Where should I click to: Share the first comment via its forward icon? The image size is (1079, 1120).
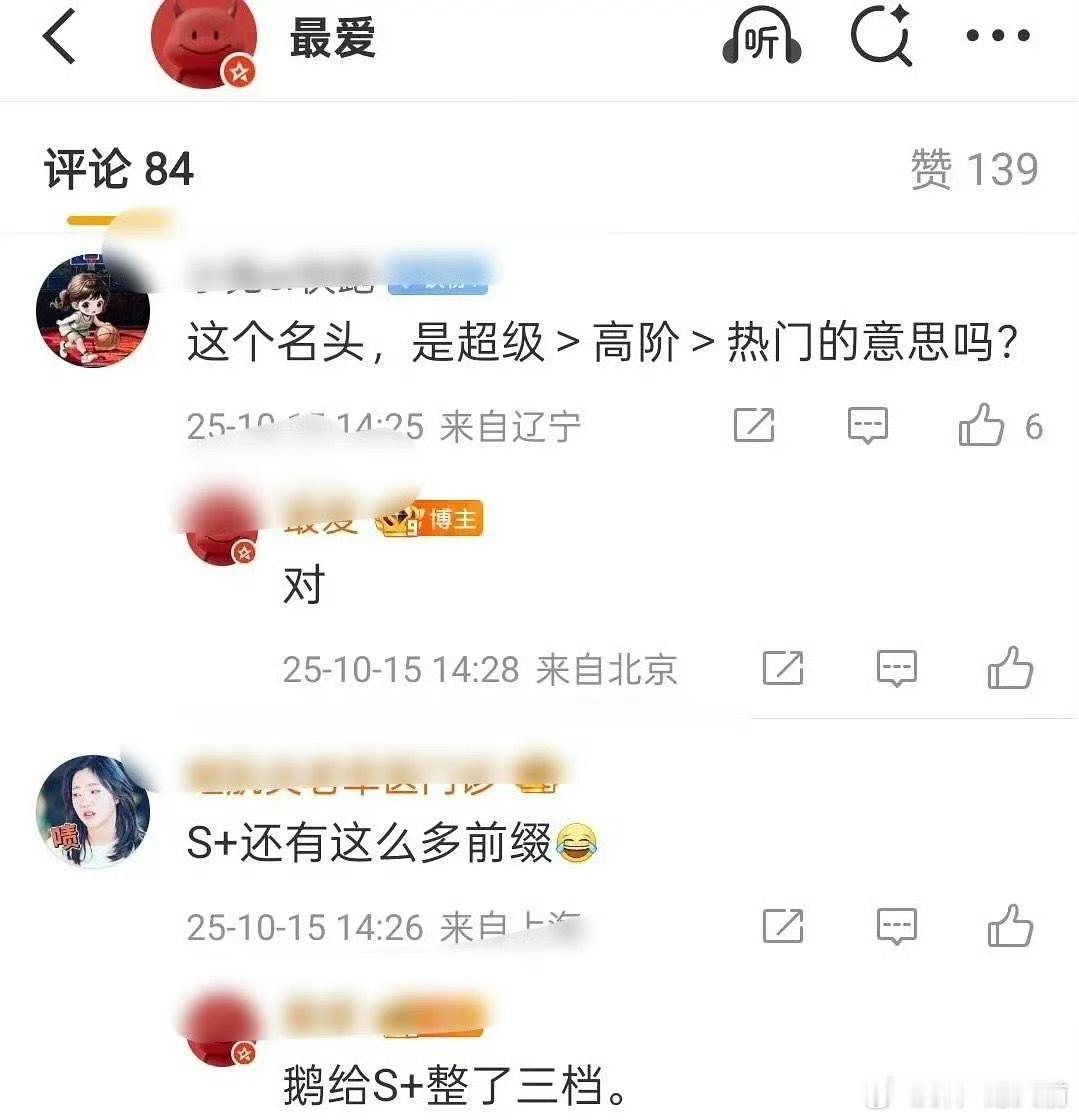pyautogui.click(x=755, y=426)
